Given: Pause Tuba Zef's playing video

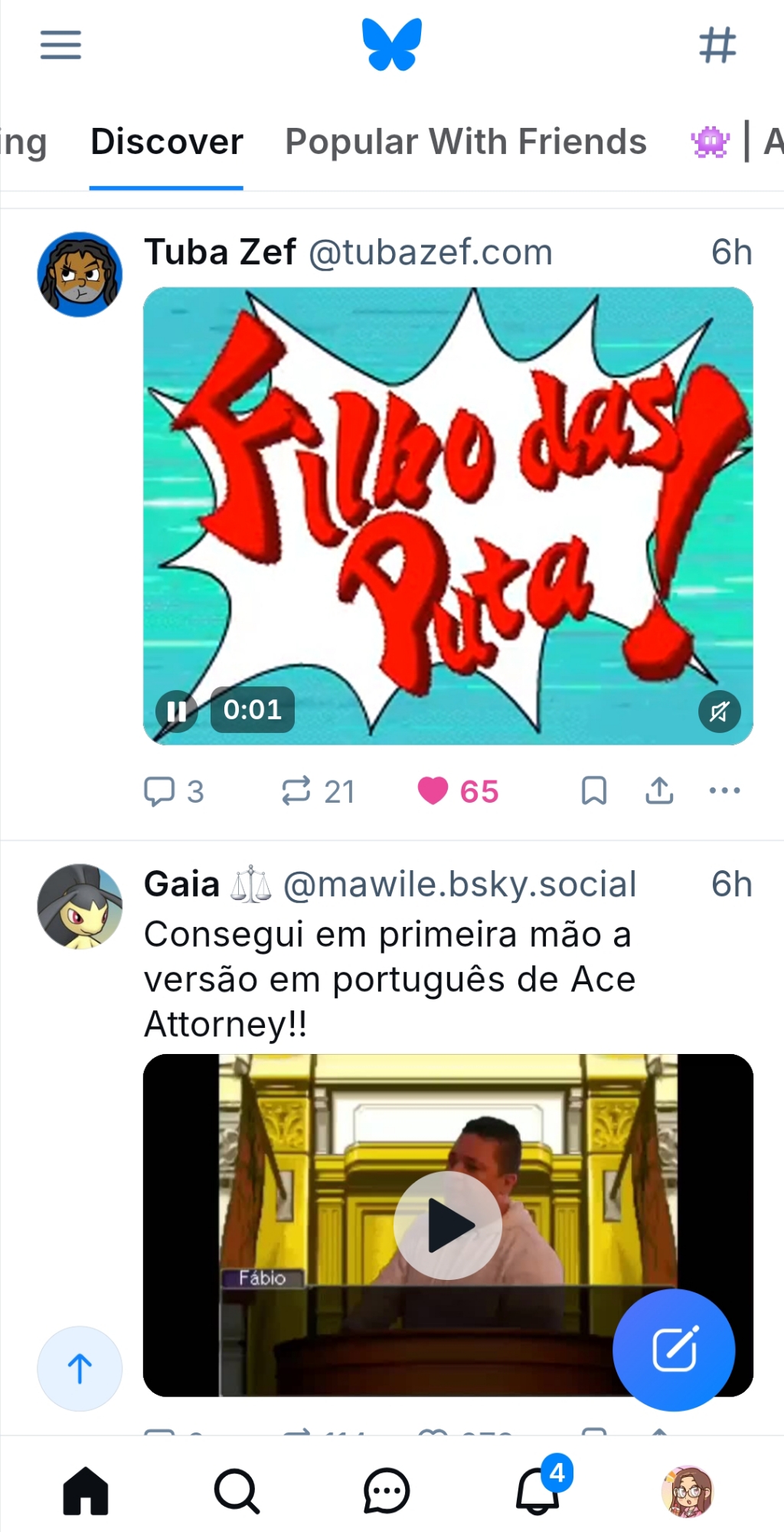Looking at the screenshot, I should point(177,712).
